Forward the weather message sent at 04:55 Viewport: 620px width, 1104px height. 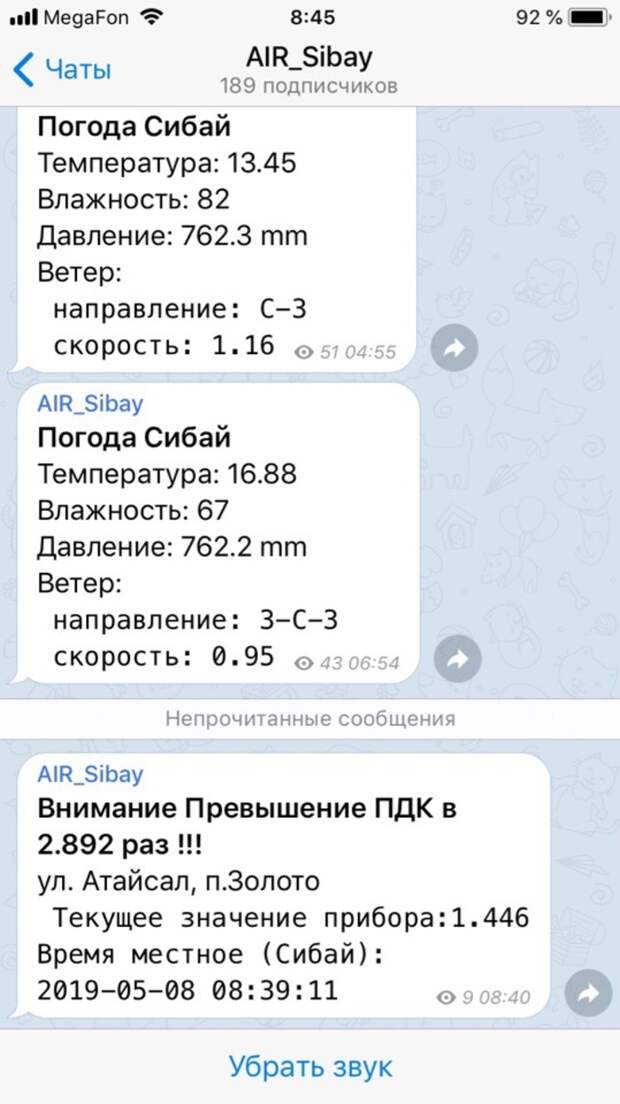click(x=454, y=348)
